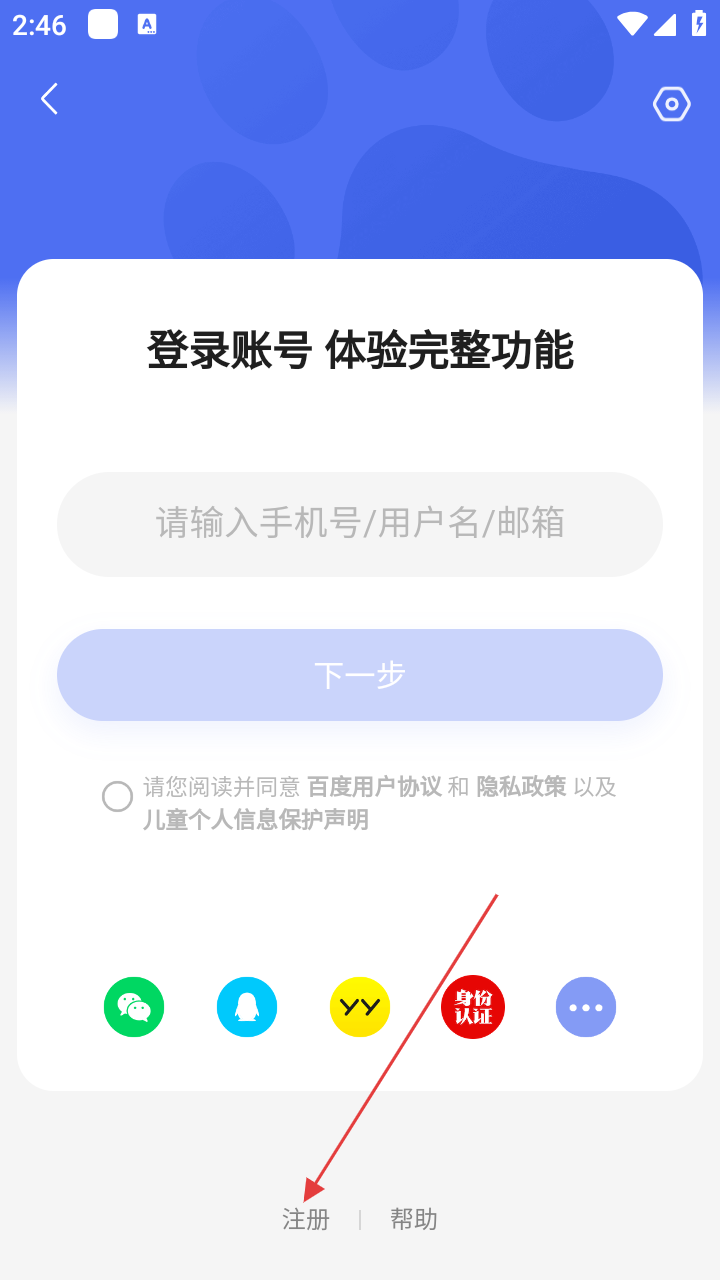
Task: Log in with WeChat icon
Action: click(x=134, y=1007)
